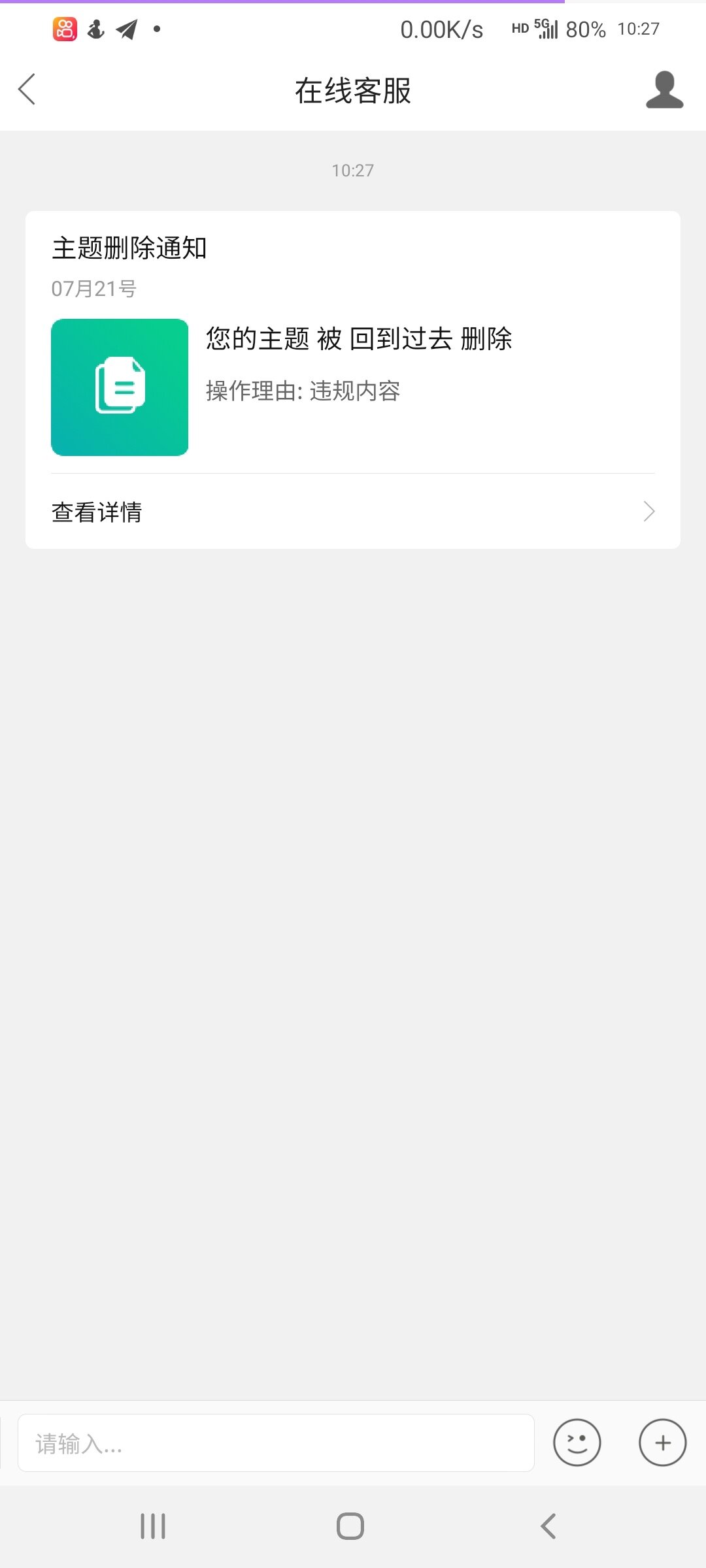This screenshot has height=1568, width=706.
Task: Tap the system home button
Action: tap(350, 1526)
